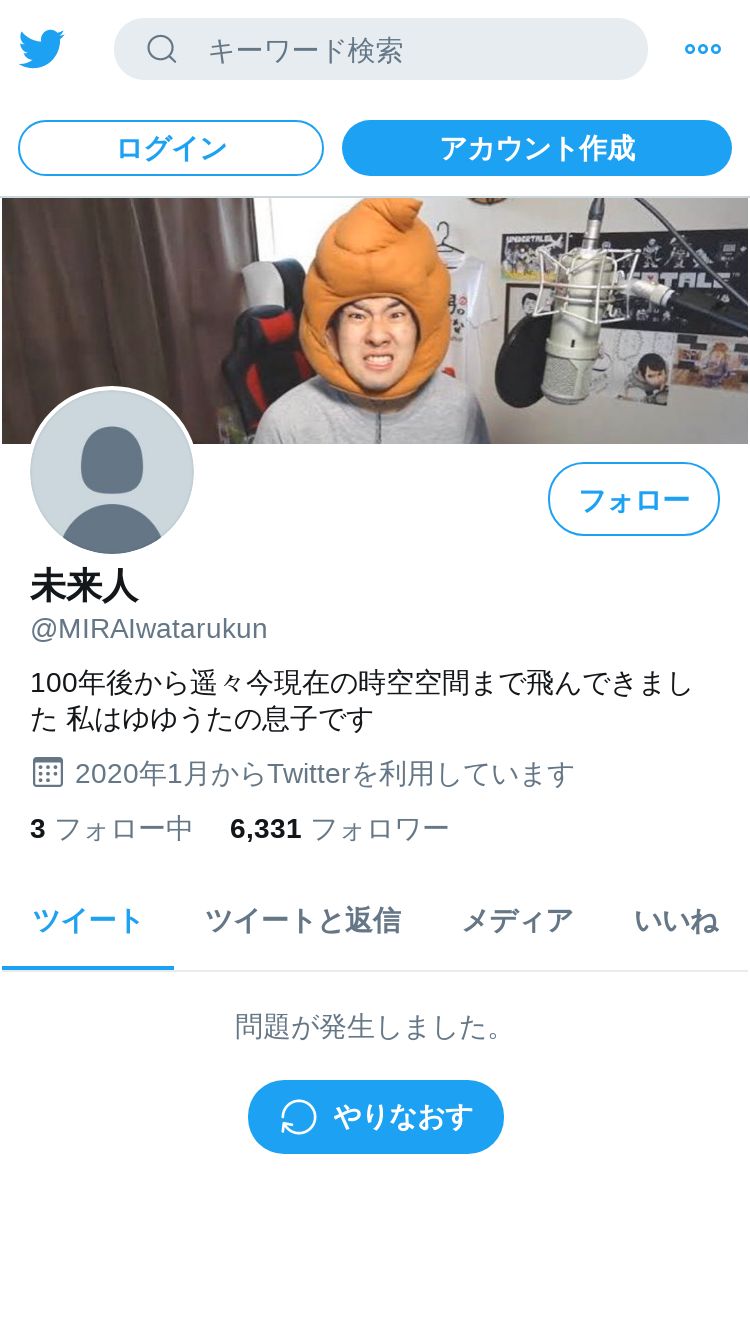Switch to the いいね tab

pos(676,921)
